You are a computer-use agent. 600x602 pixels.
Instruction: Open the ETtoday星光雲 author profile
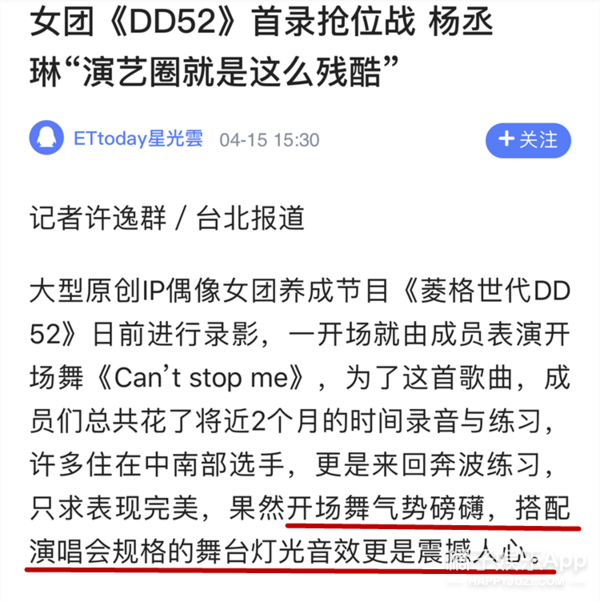click(138, 139)
